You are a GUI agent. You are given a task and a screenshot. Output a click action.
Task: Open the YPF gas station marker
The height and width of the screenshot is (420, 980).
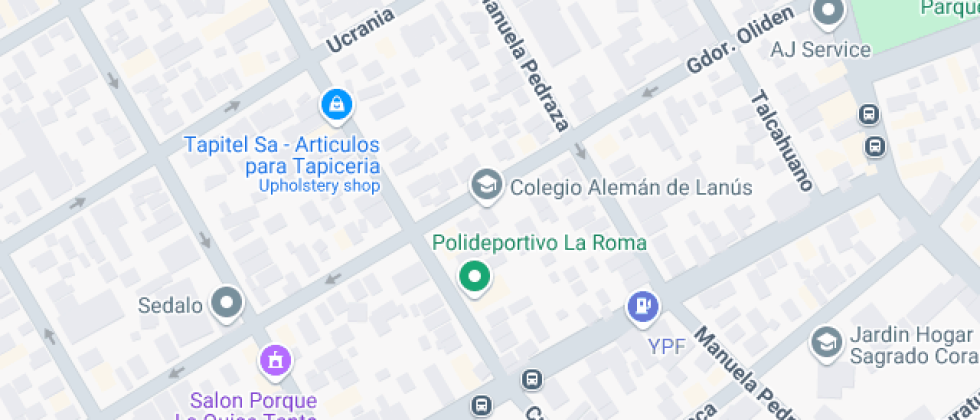pyautogui.click(x=643, y=307)
